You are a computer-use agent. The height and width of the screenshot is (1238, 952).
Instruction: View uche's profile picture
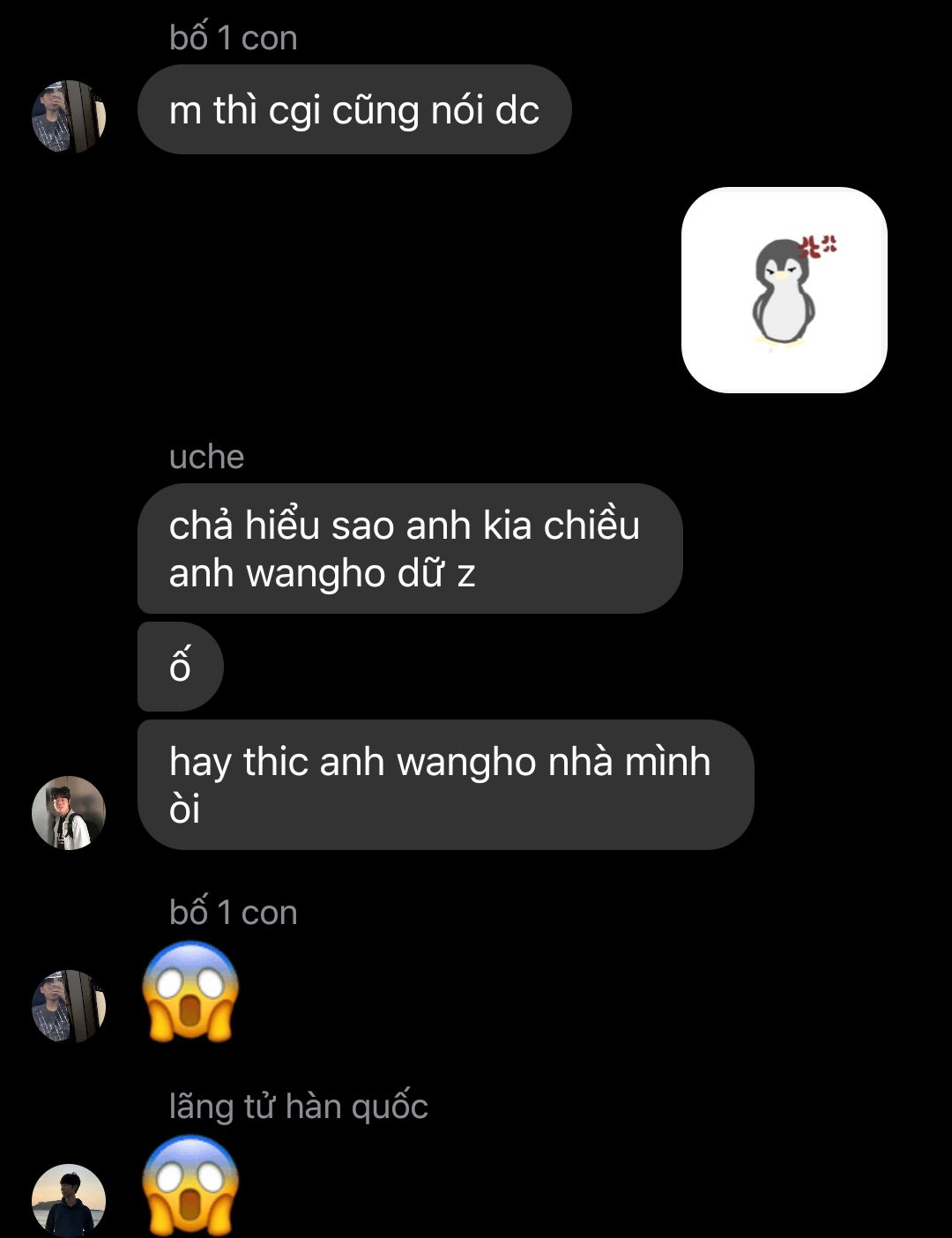(69, 812)
